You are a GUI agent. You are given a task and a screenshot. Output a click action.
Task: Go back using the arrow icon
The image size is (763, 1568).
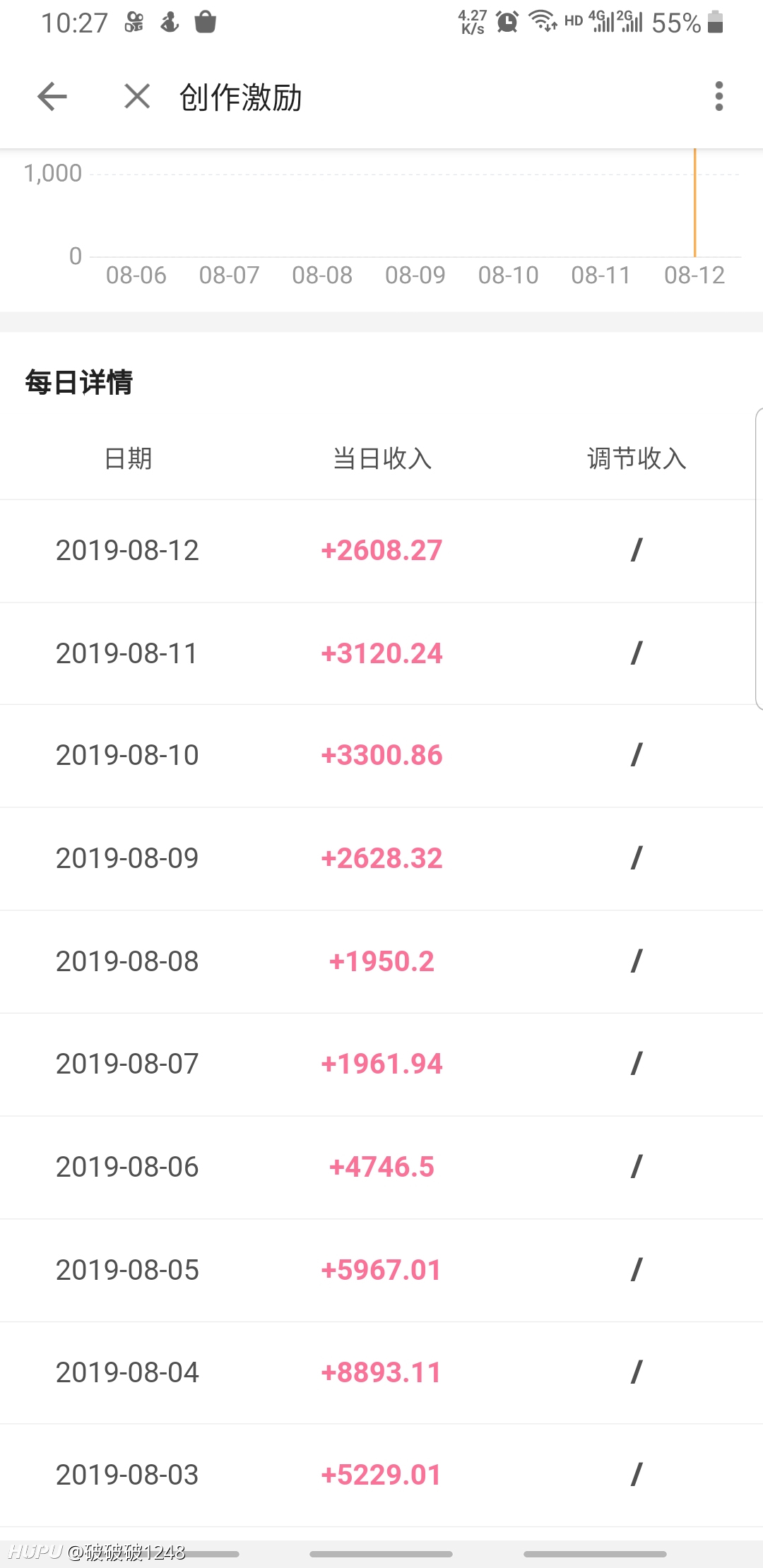[x=52, y=97]
